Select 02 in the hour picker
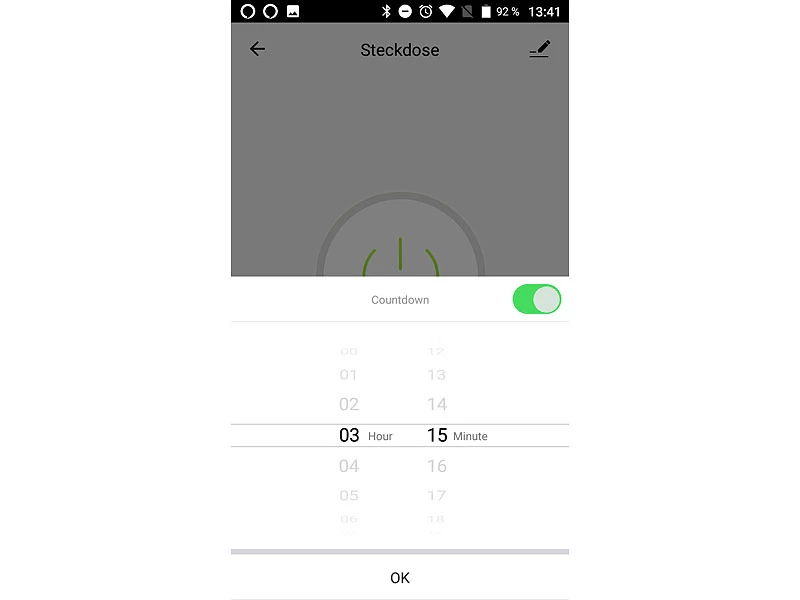The width and height of the screenshot is (800, 600). click(x=348, y=405)
